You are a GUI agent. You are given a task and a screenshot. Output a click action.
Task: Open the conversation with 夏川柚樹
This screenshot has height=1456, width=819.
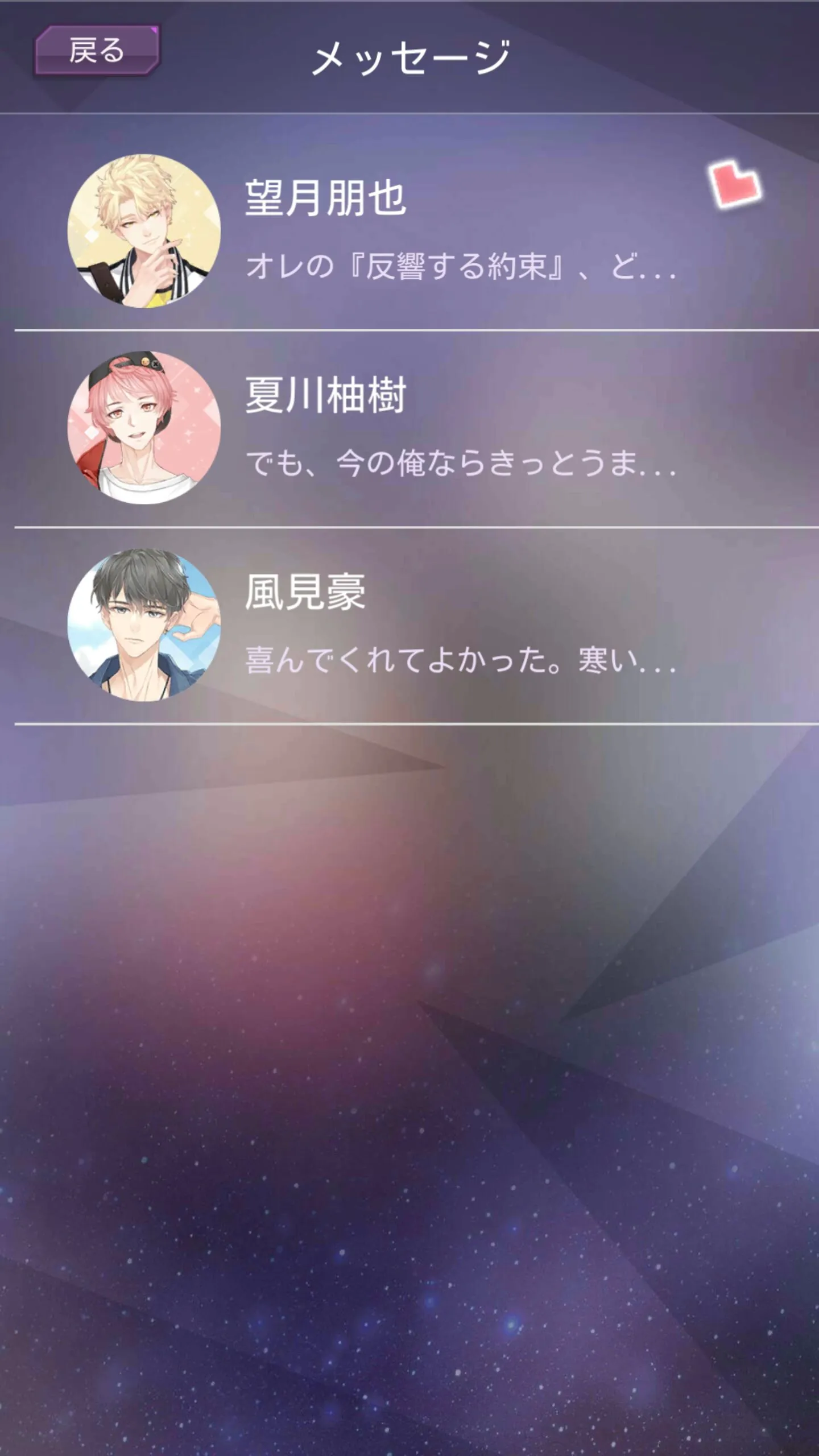[415, 428]
